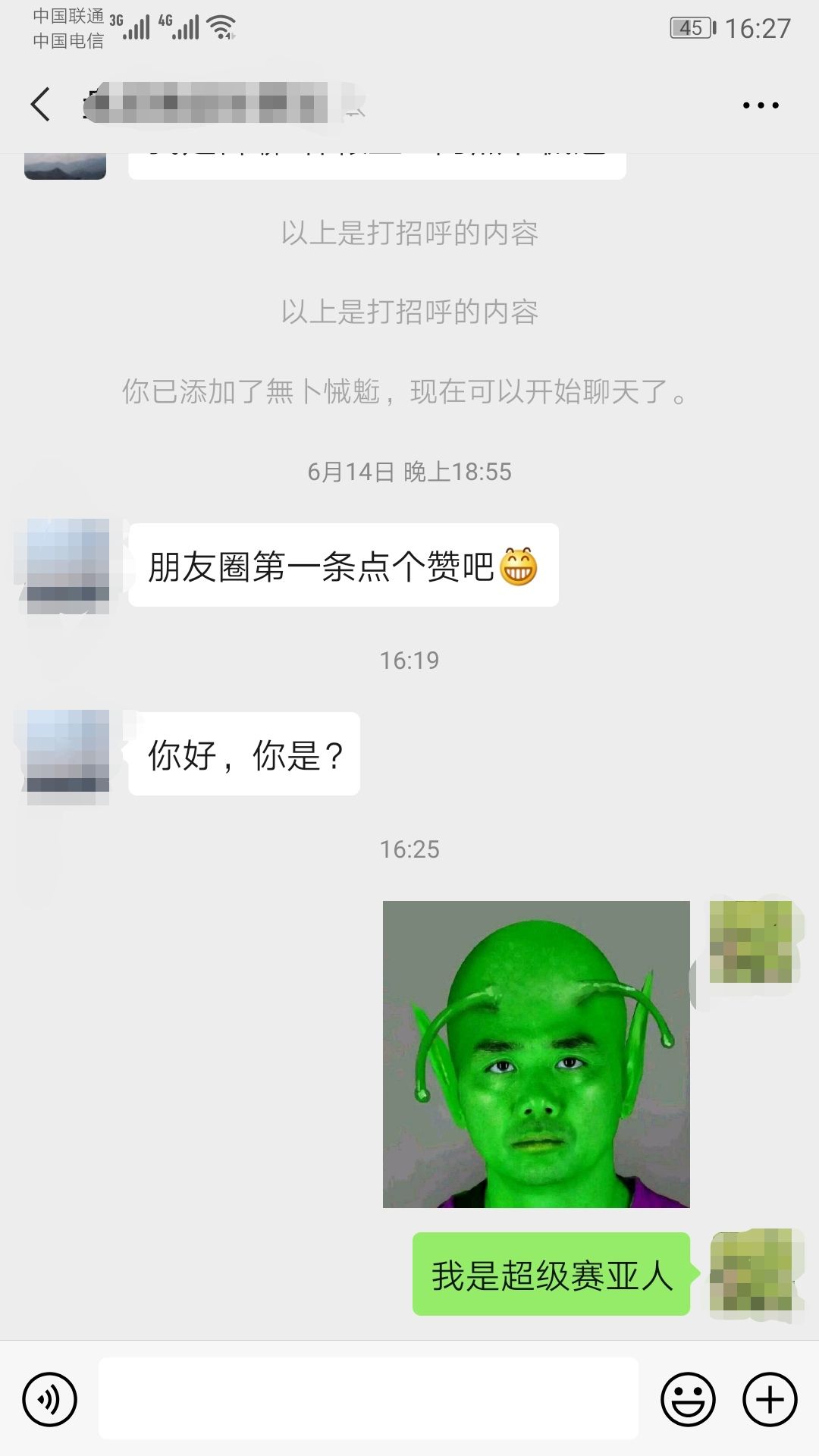The width and height of the screenshot is (819, 1456).
Task: Go back to the chat list
Action: 41,104
